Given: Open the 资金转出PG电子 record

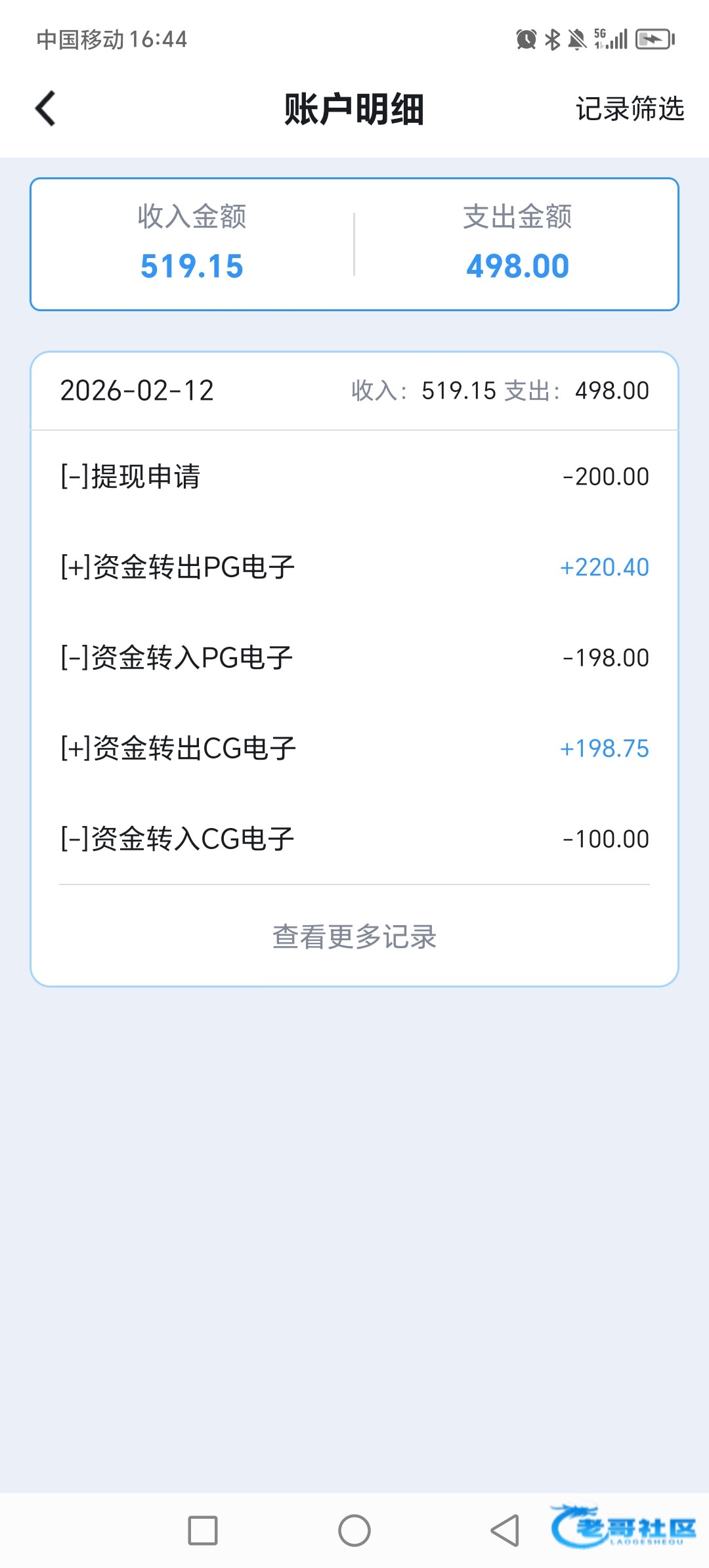Looking at the screenshot, I should [x=354, y=567].
